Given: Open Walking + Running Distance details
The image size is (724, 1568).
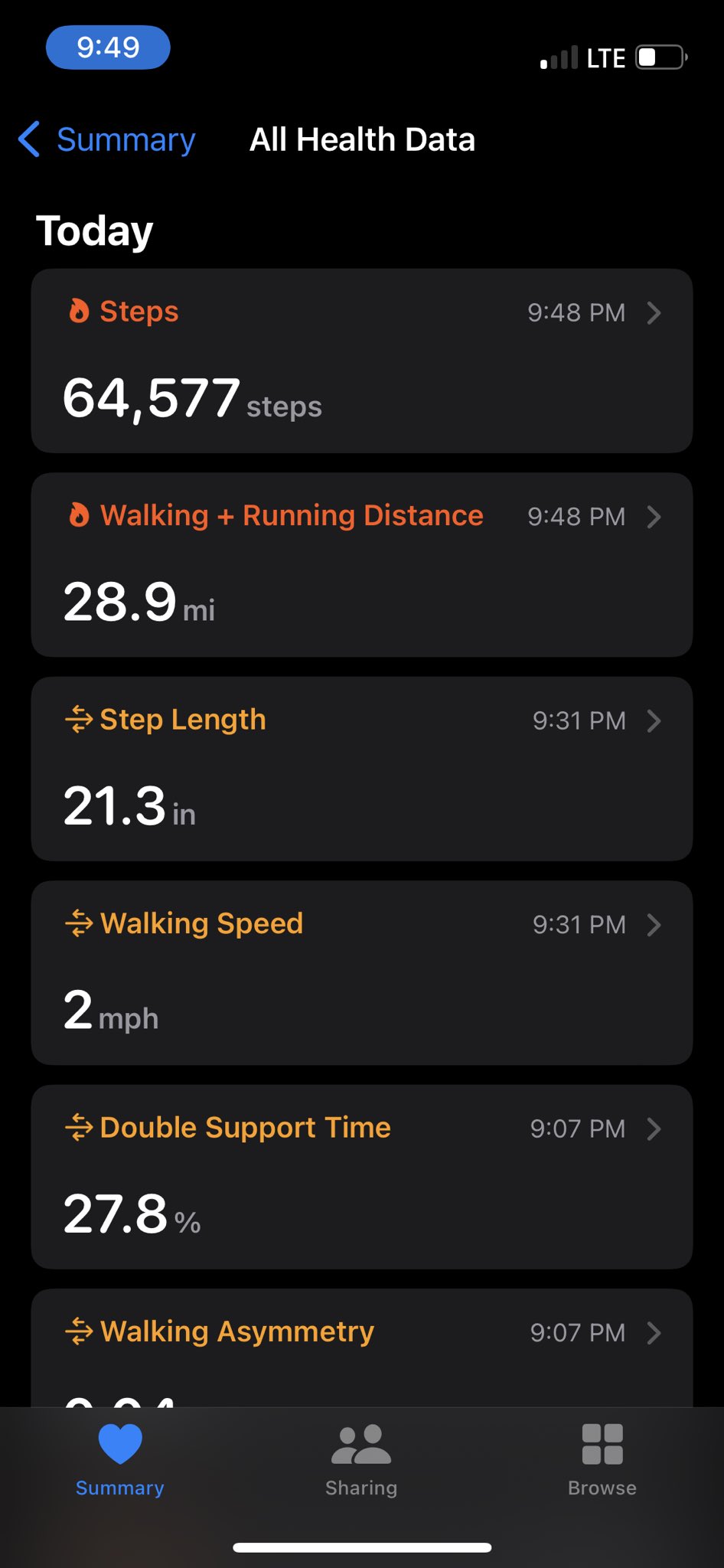Looking at the screenshot, I should coord(362,565).
